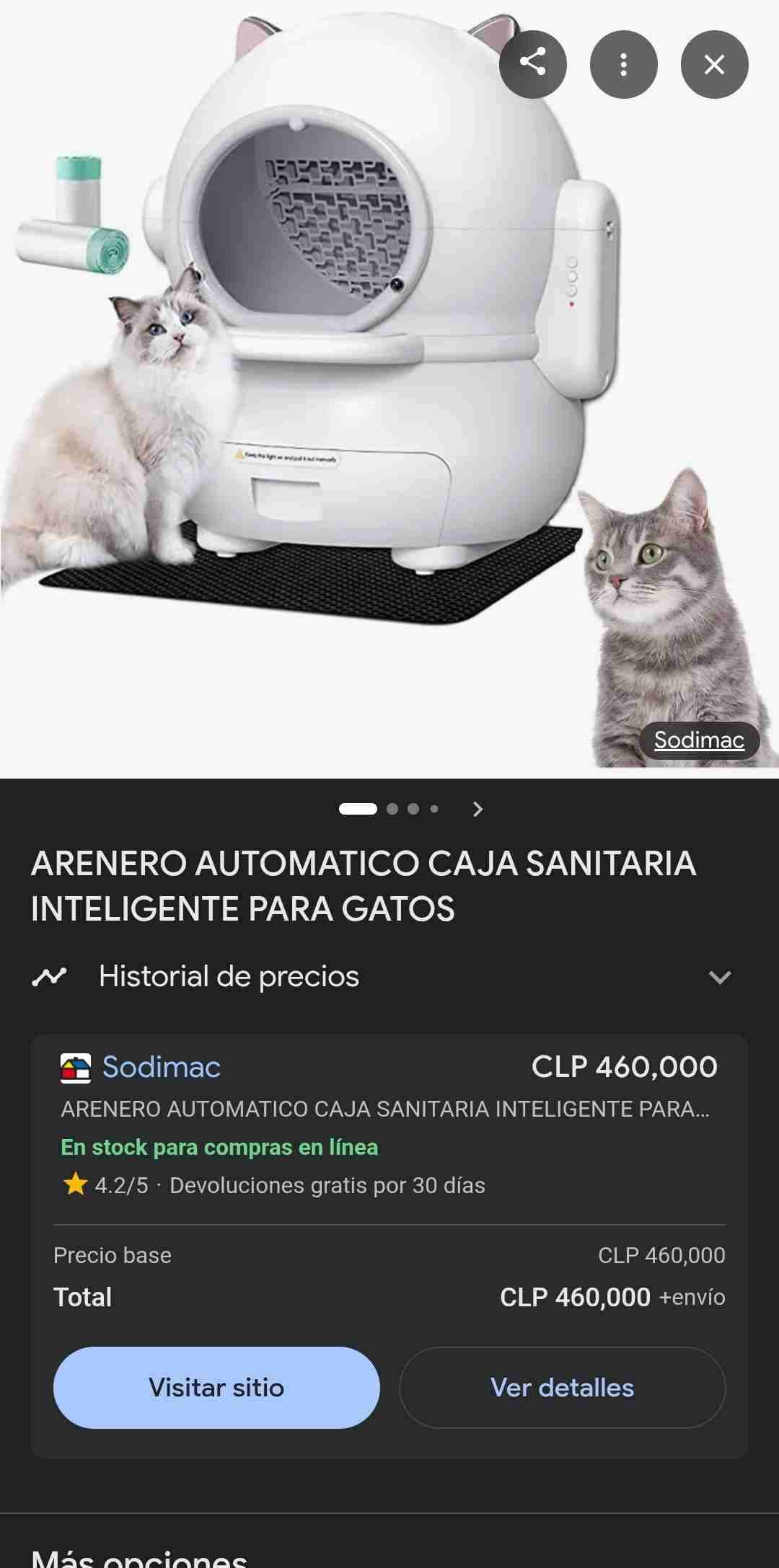Collapse the Historial de precios section chevron
Image resolution: width=779 pixels, height=1568 pixels.
click(718, 977)
